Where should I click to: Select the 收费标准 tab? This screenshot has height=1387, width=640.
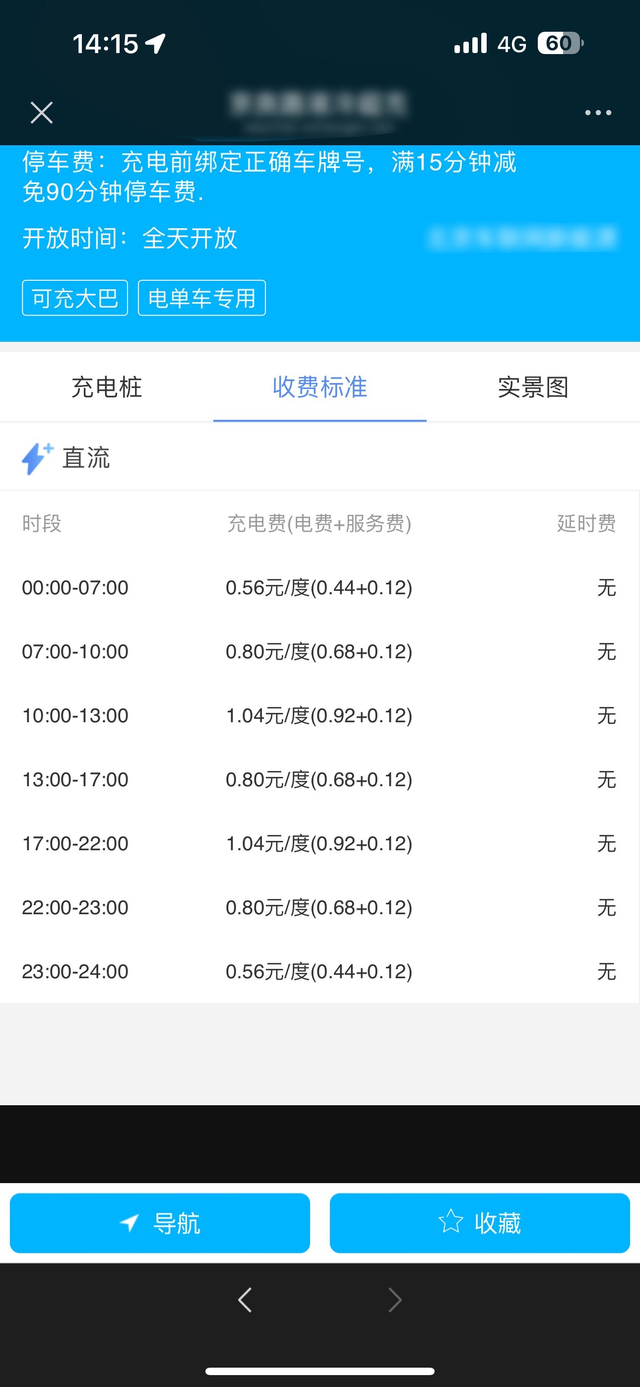320,387
